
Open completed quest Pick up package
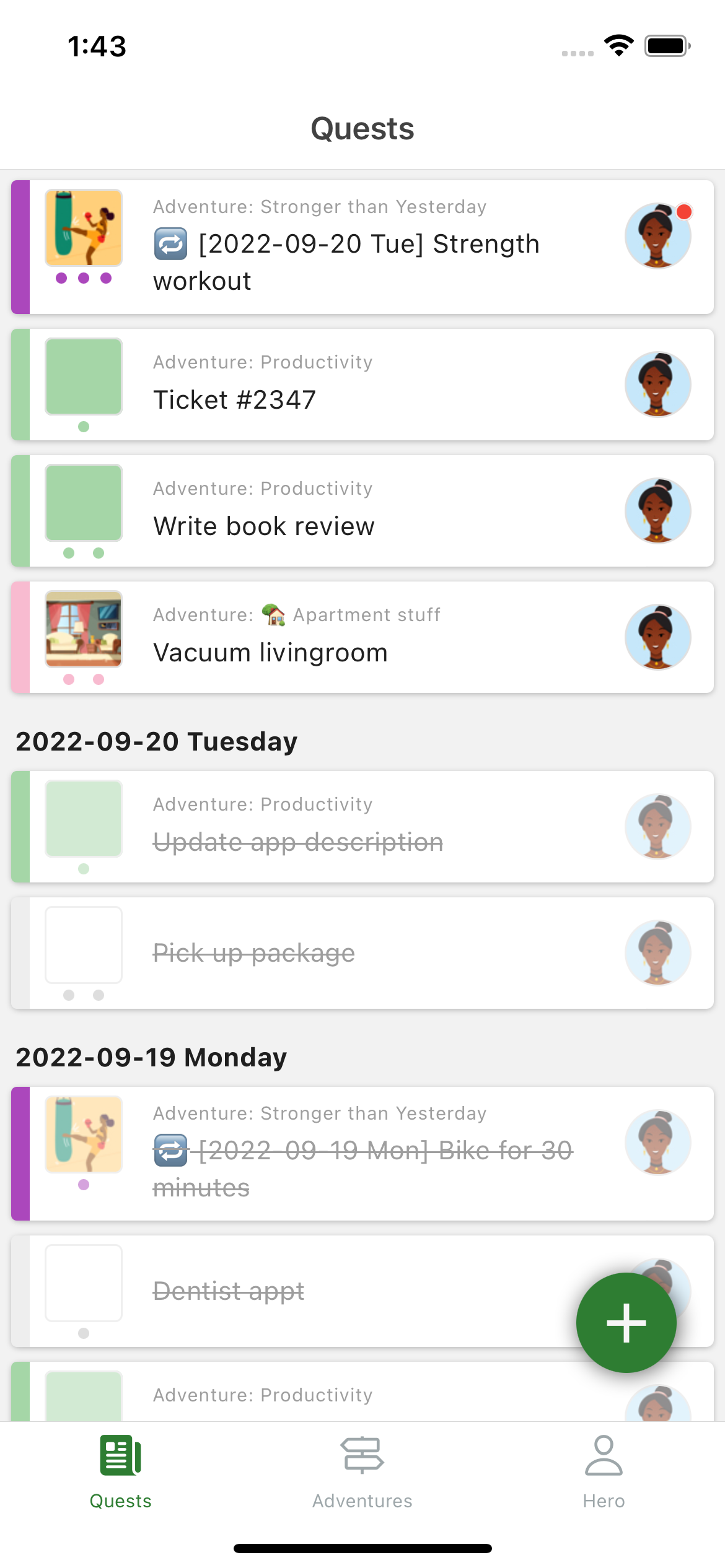coord(362,953)
